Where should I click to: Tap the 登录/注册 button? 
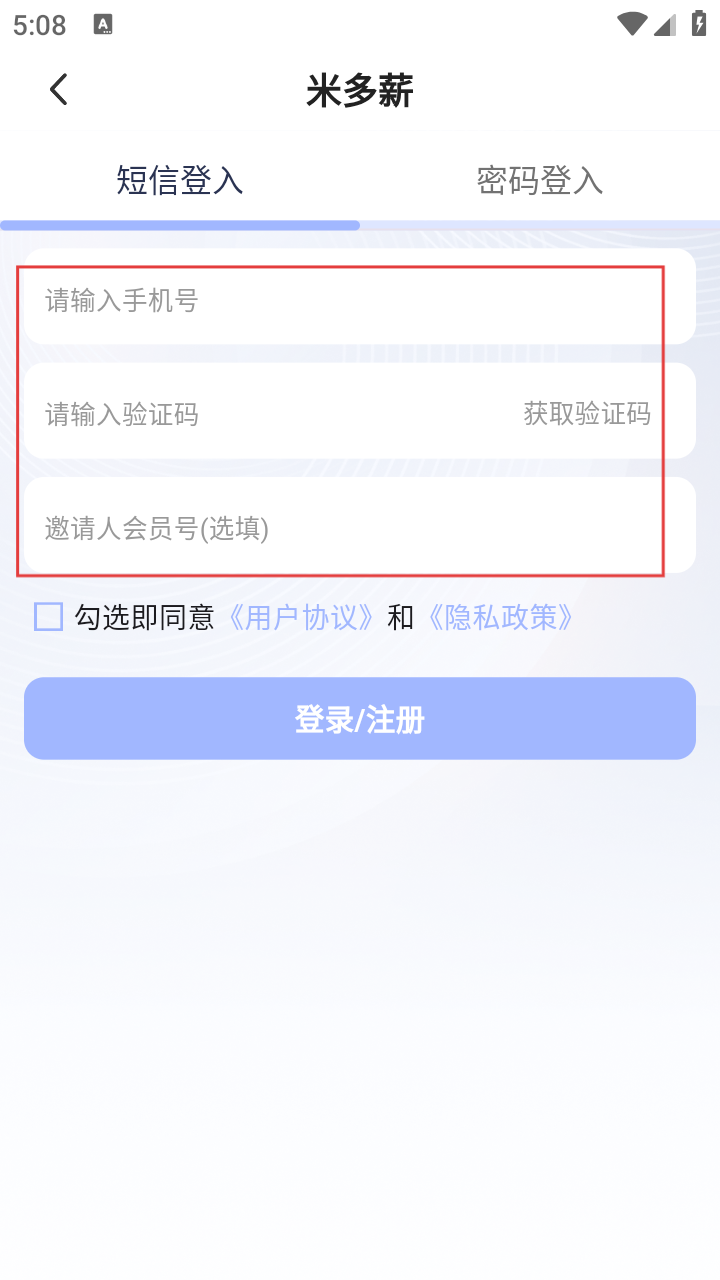coord(360,719)
